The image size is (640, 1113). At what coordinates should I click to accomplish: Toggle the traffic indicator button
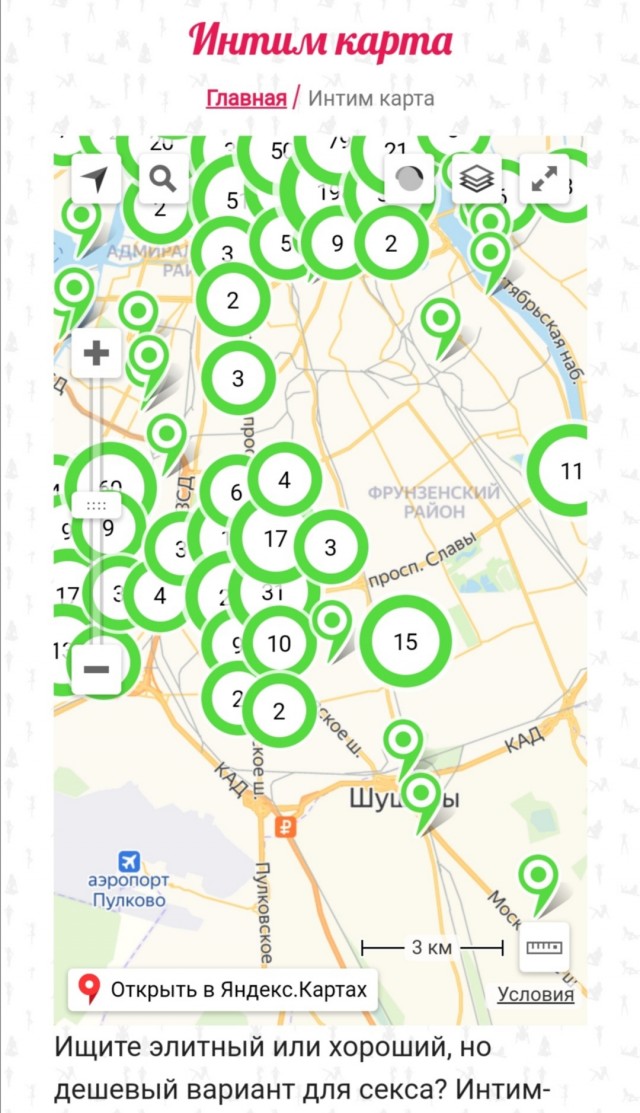(x=410, y=179)
